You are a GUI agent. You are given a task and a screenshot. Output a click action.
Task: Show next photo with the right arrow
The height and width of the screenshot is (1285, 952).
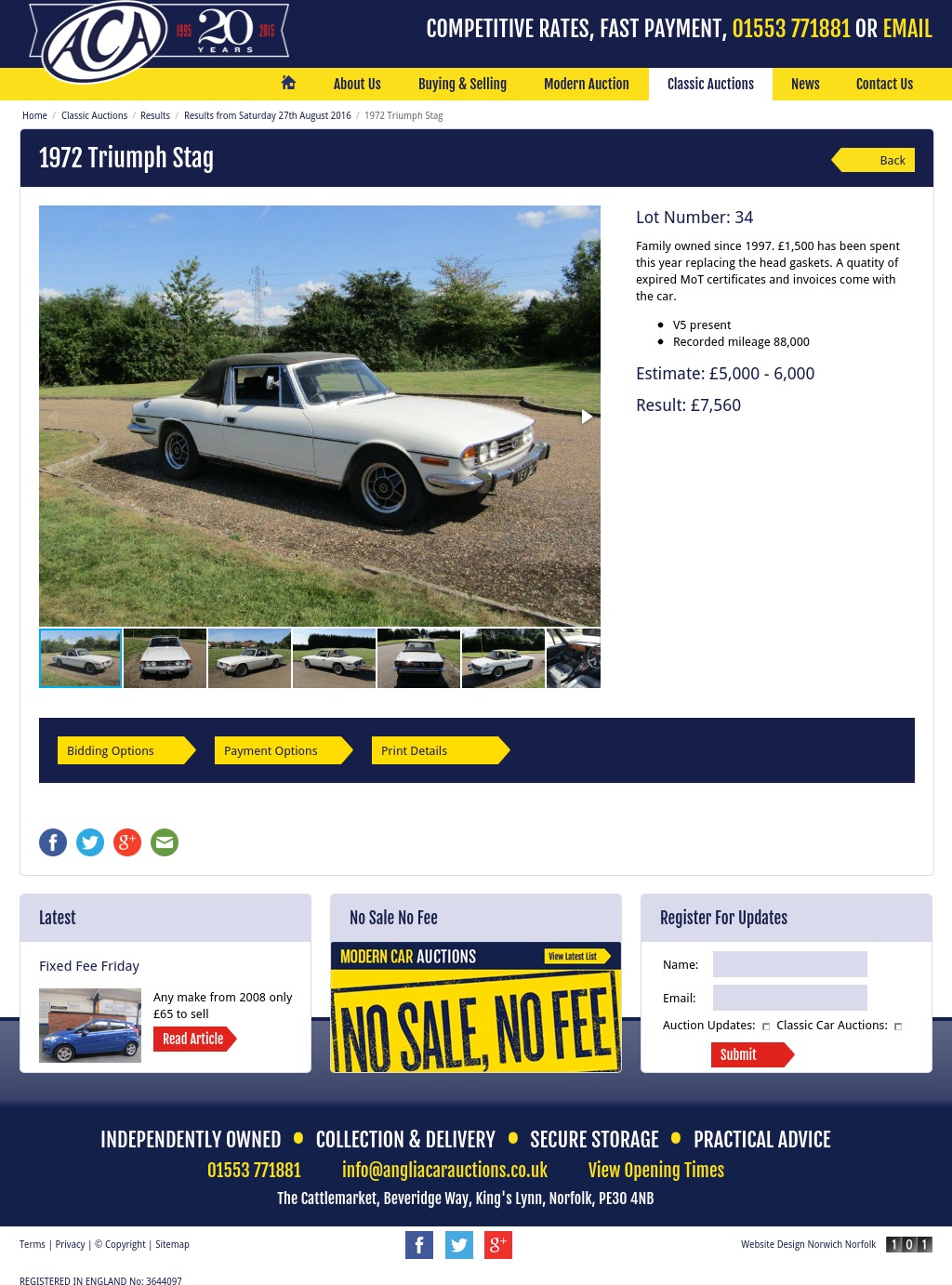pos(587,417)
